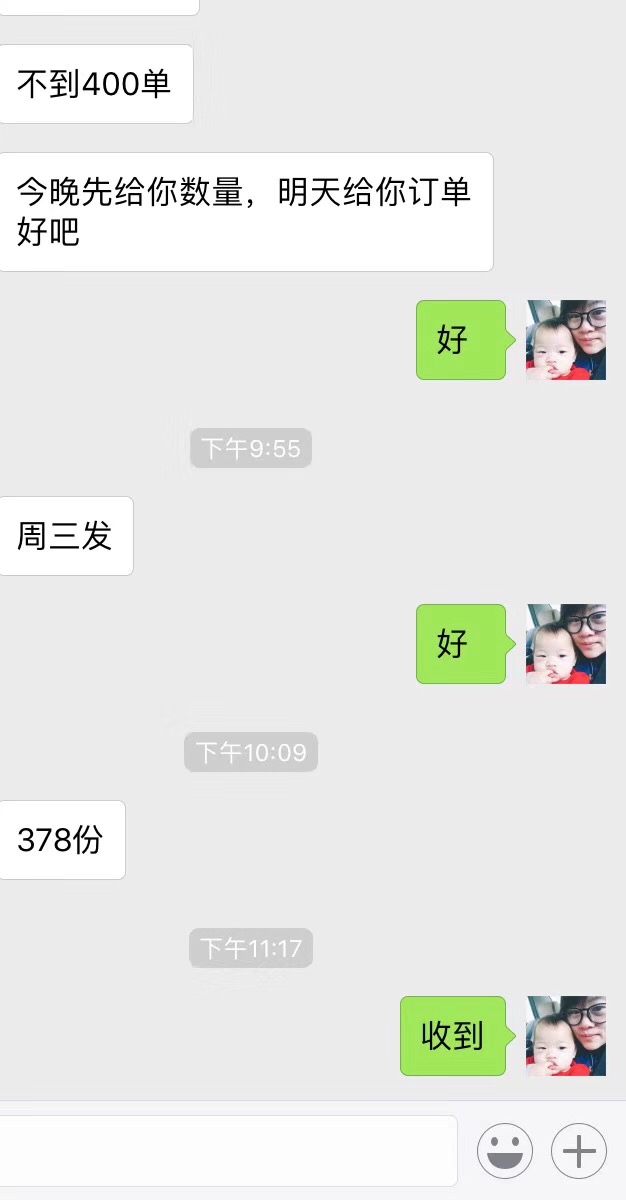
Task: Open the plus attachment menu
Action: pyautogui.click(x=579, y=1151)
